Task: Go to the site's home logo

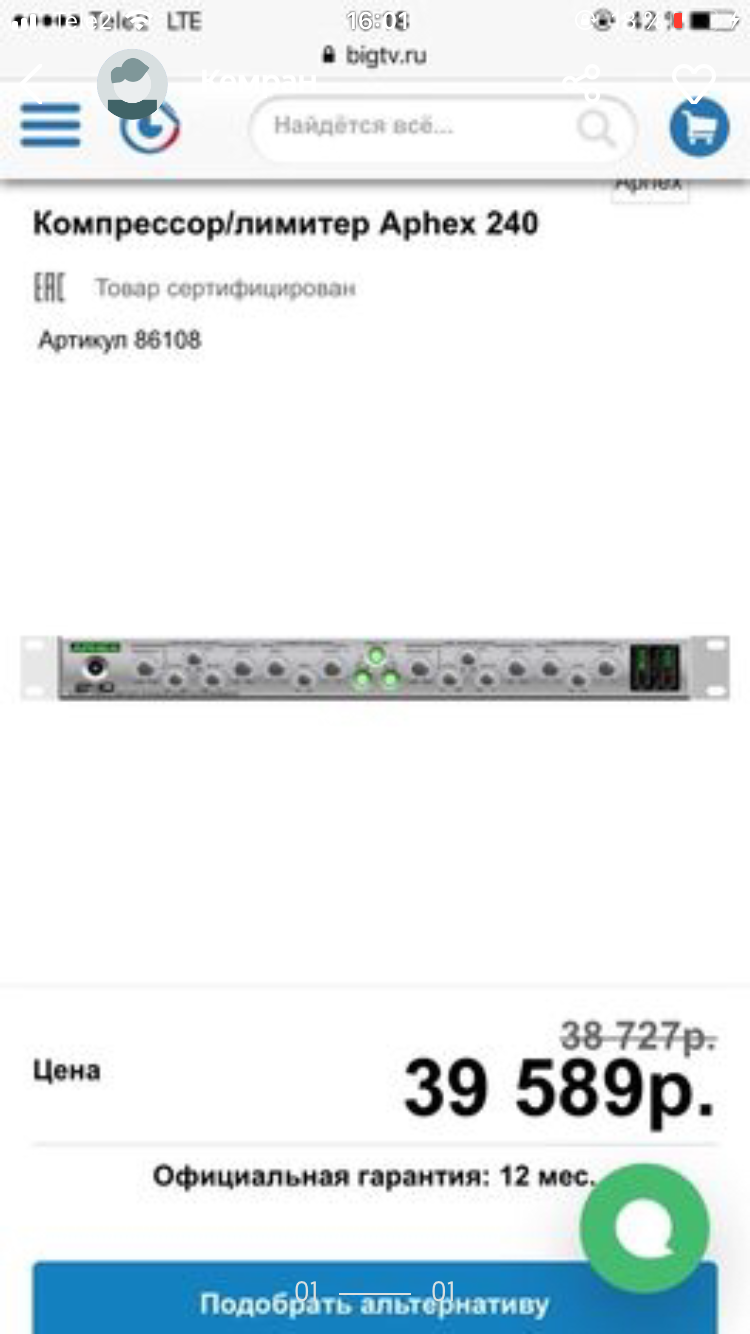Action: [151, 126]
